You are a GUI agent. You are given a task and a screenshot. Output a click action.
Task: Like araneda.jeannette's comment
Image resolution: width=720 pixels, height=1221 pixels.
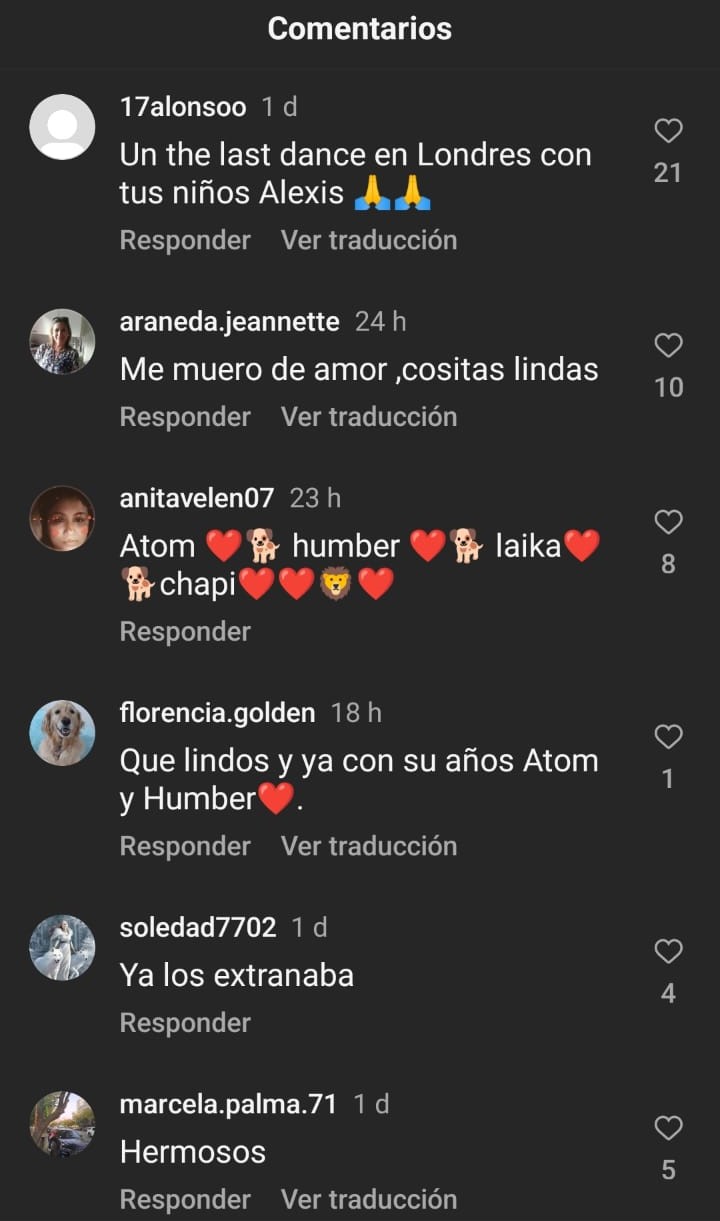pos(668,346)
